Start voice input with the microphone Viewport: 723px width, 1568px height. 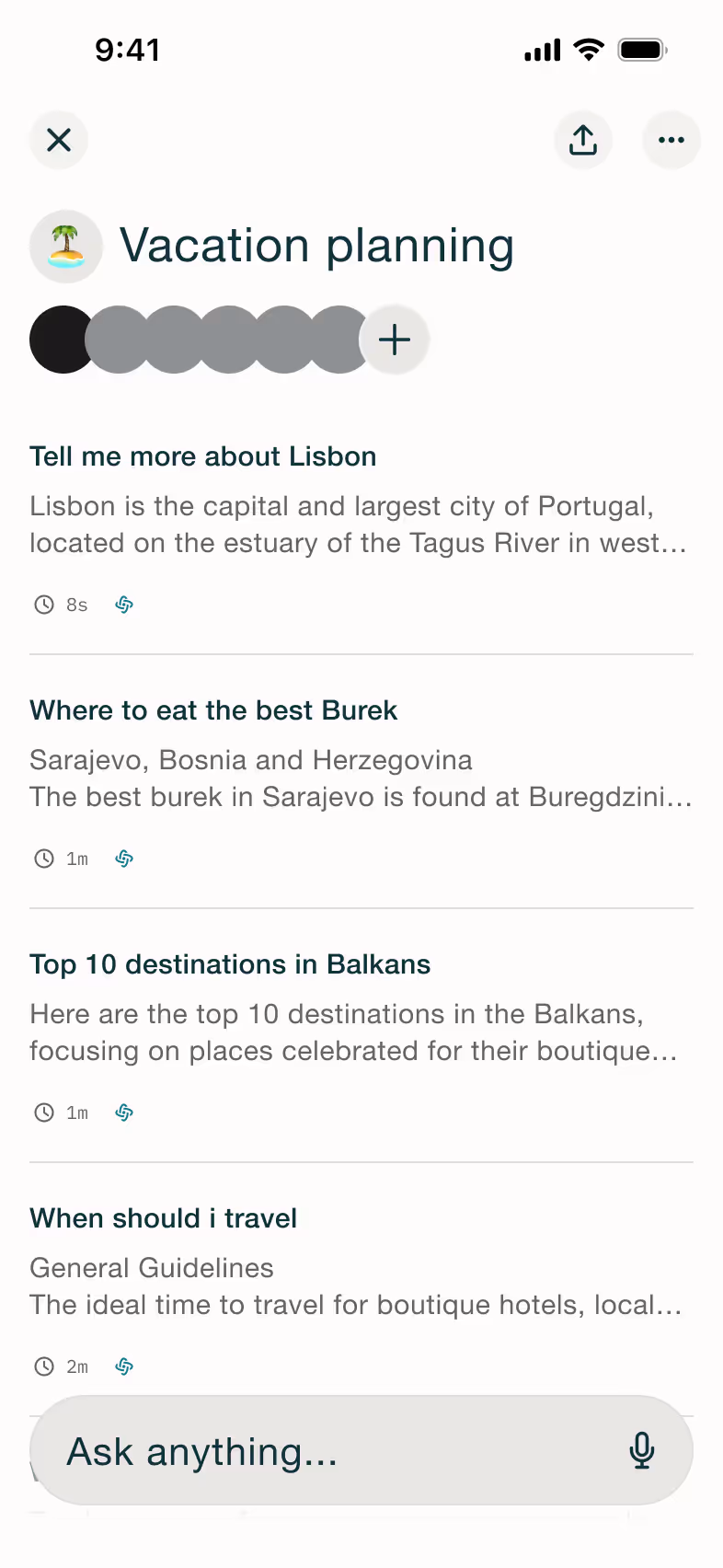[642, 1451]
